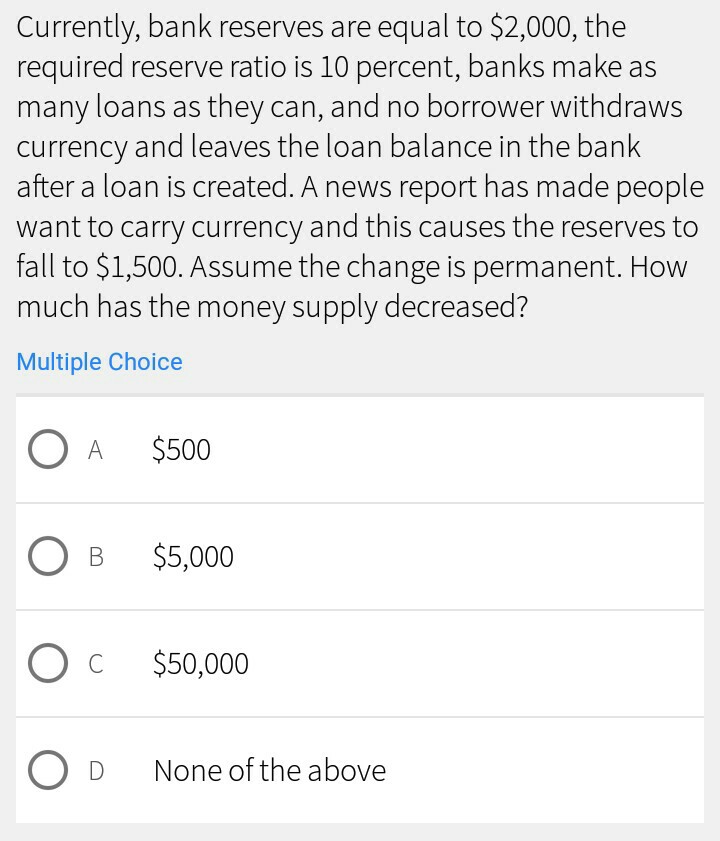Select answer A, $500
This screenshot has width=720, height=841.
[x=48, y=450]
